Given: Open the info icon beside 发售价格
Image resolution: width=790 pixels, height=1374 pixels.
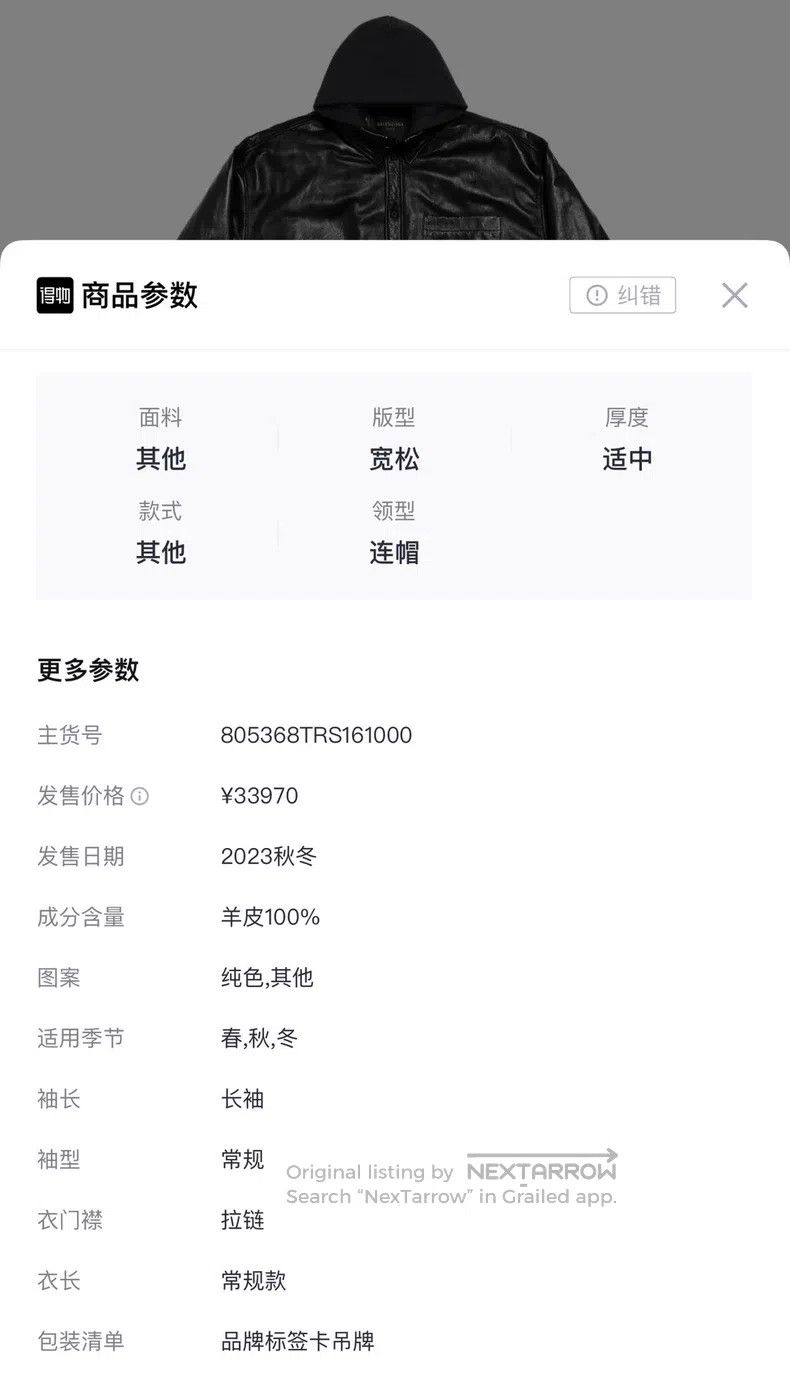Looking at the screenshot, I should 140,796.
